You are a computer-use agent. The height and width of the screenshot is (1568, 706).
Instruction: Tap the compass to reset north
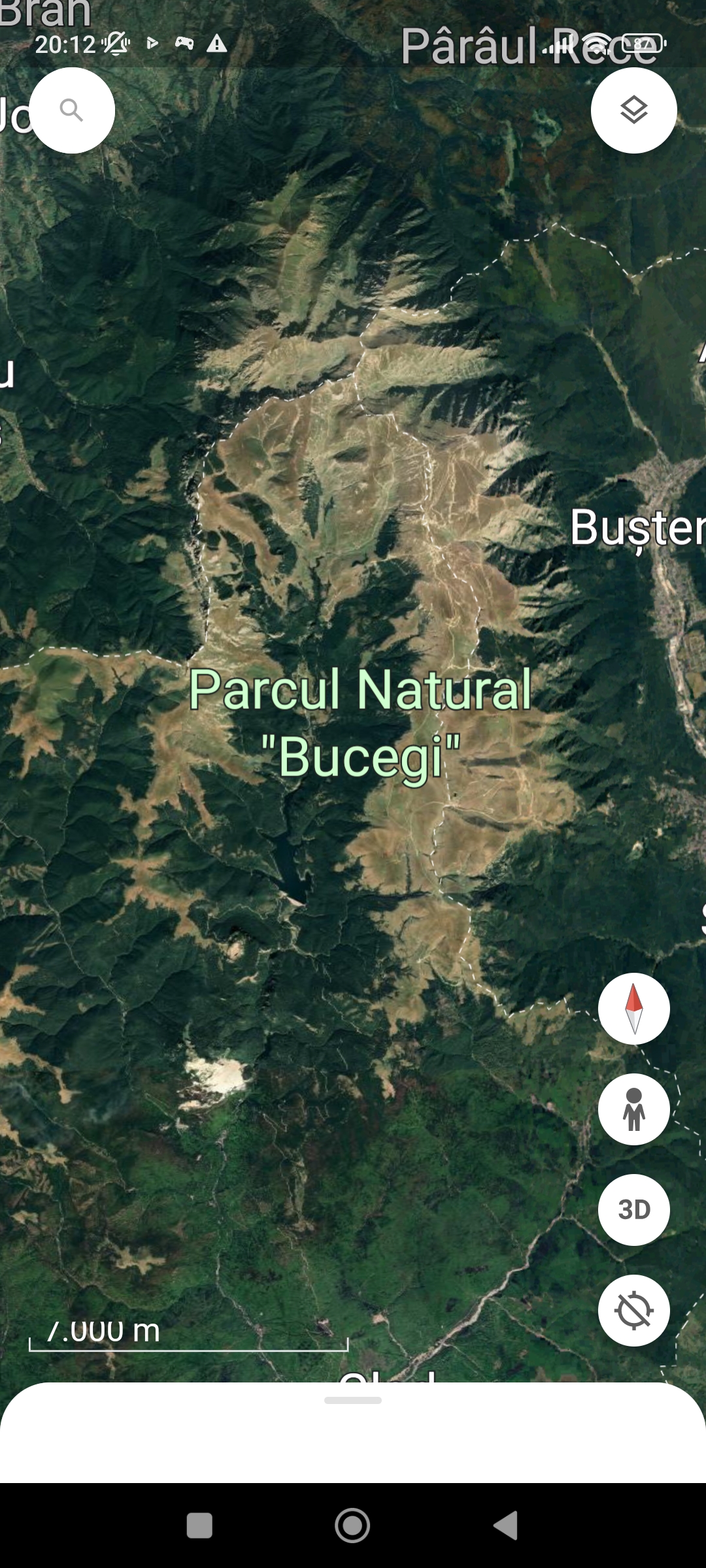633,1009
